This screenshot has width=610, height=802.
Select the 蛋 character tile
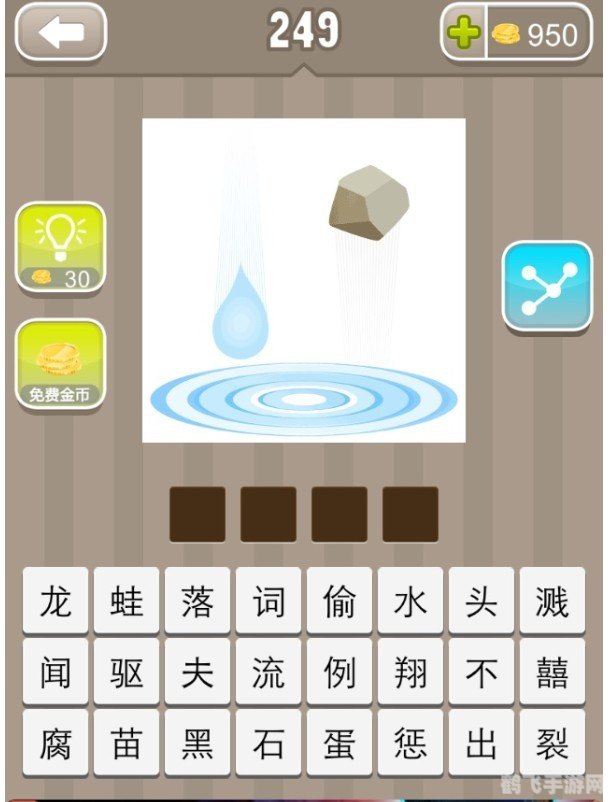click(x=339, y=744)
